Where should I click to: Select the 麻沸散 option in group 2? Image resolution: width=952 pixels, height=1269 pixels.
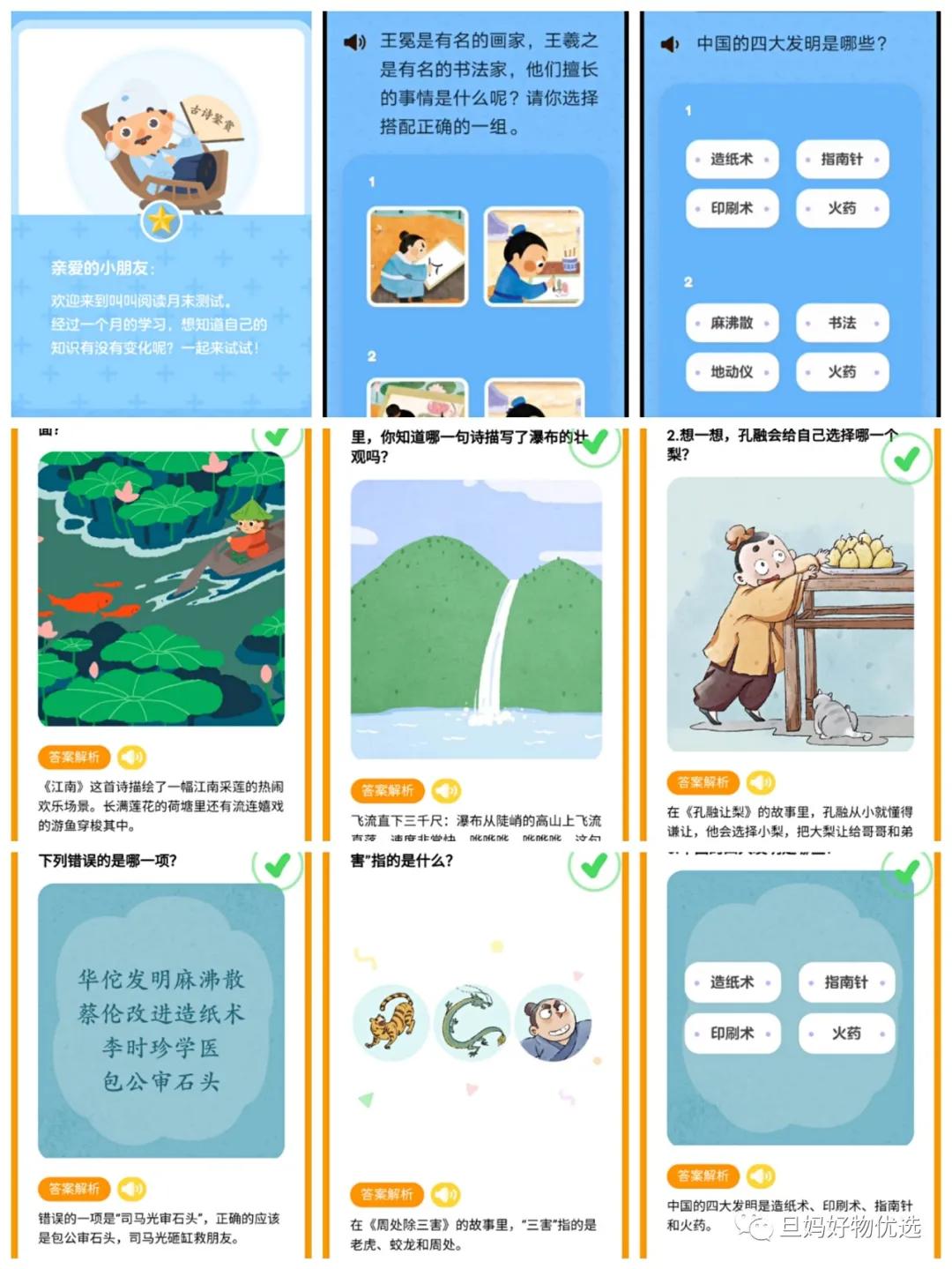731,323
